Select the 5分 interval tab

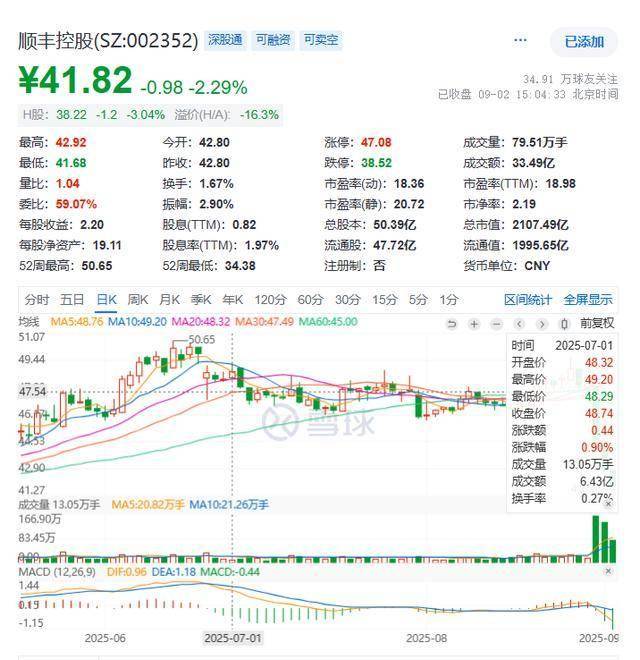point(418,299)
